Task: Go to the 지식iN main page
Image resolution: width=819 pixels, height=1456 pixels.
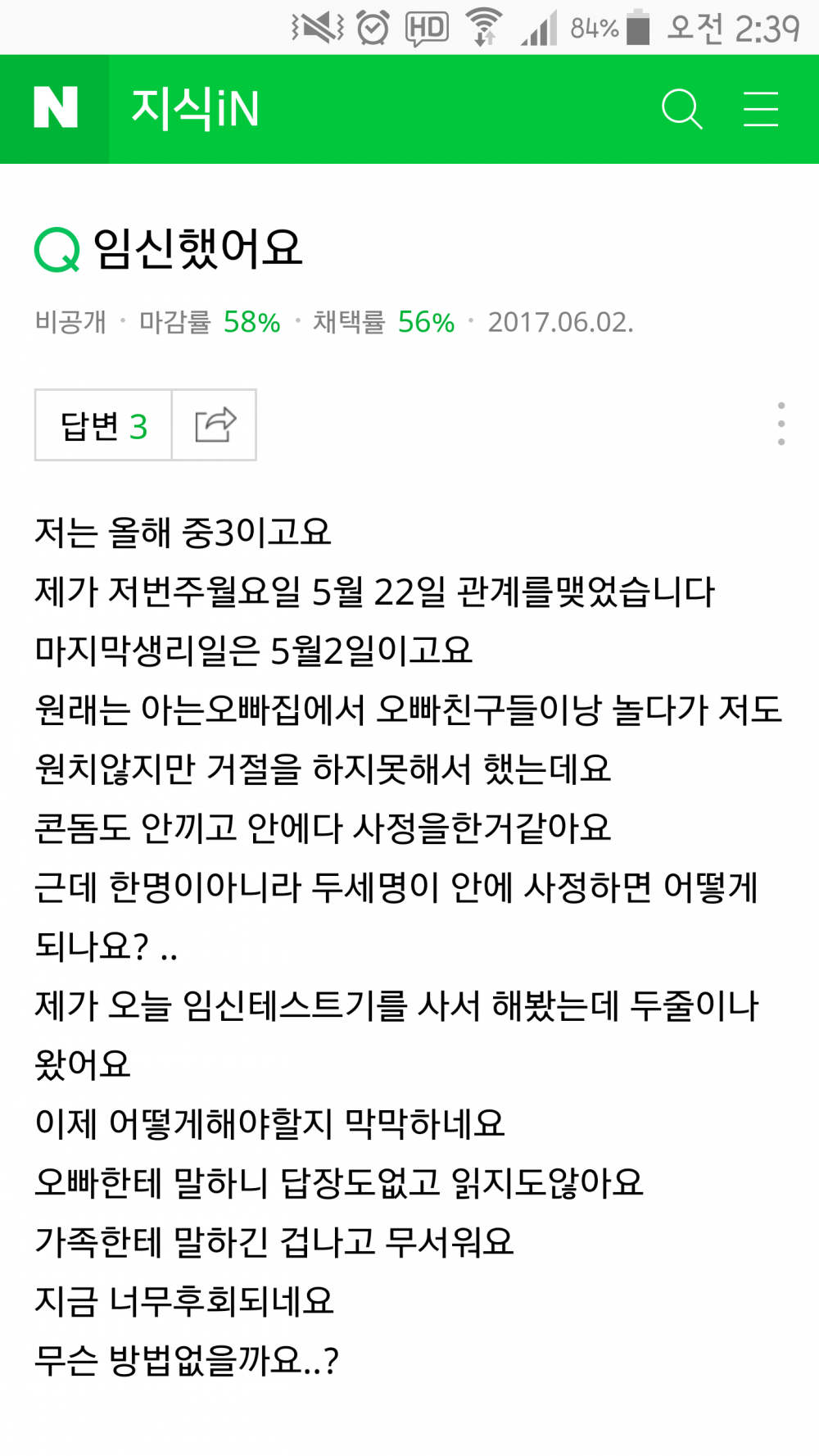Action: click(195, 109)
